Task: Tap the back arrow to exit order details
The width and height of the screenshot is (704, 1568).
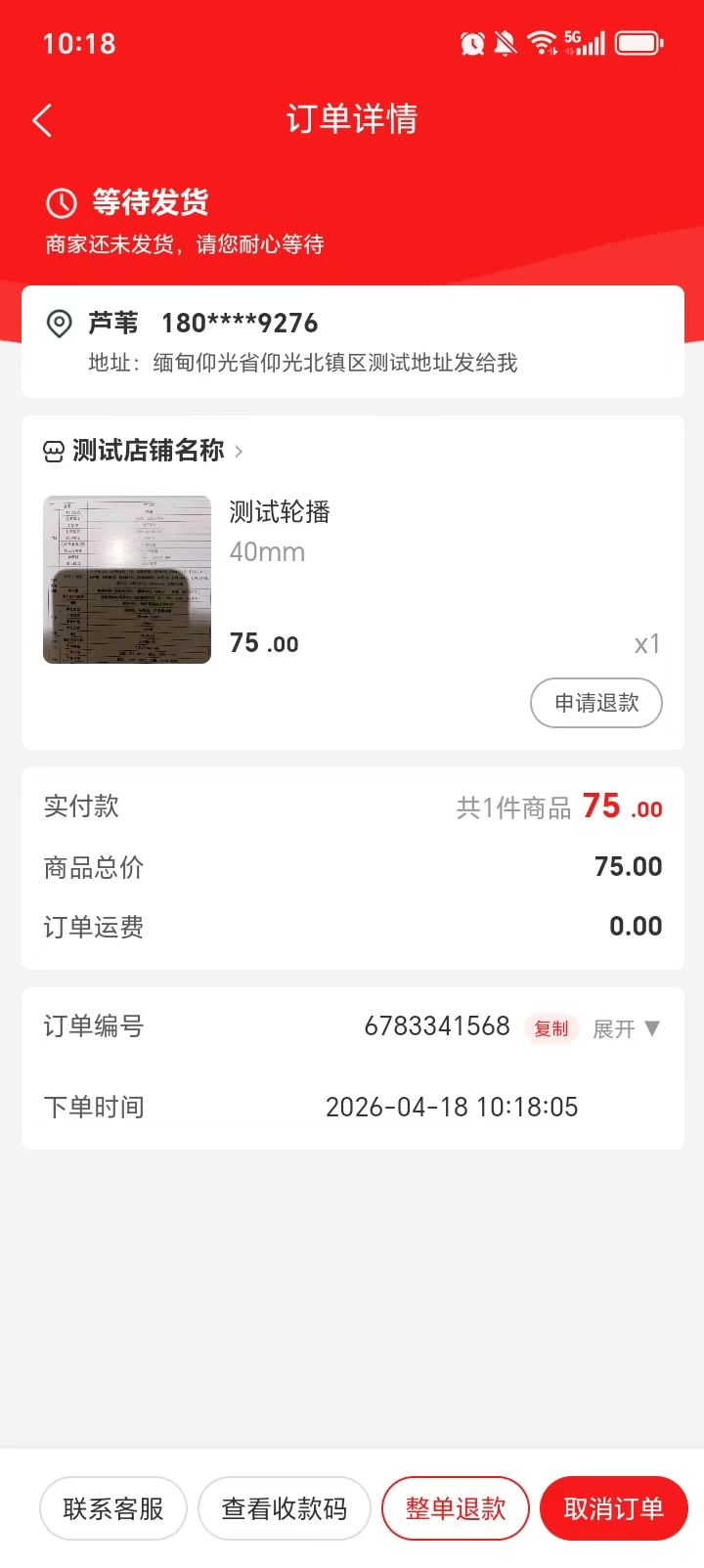Action: point(41,118)
